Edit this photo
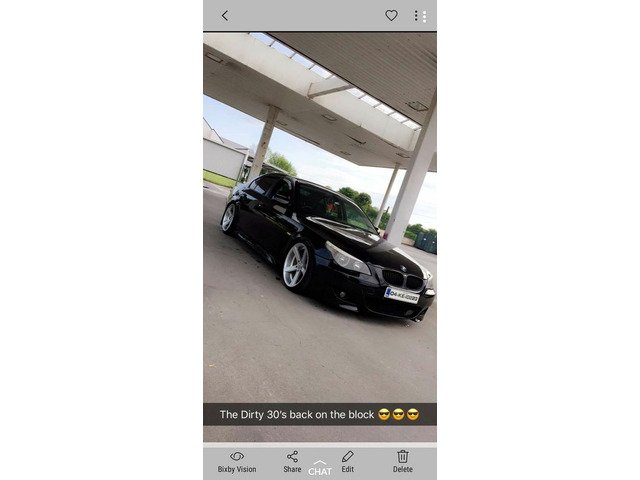The height and width of the screenshot is (480, 640). click(347, 461)
